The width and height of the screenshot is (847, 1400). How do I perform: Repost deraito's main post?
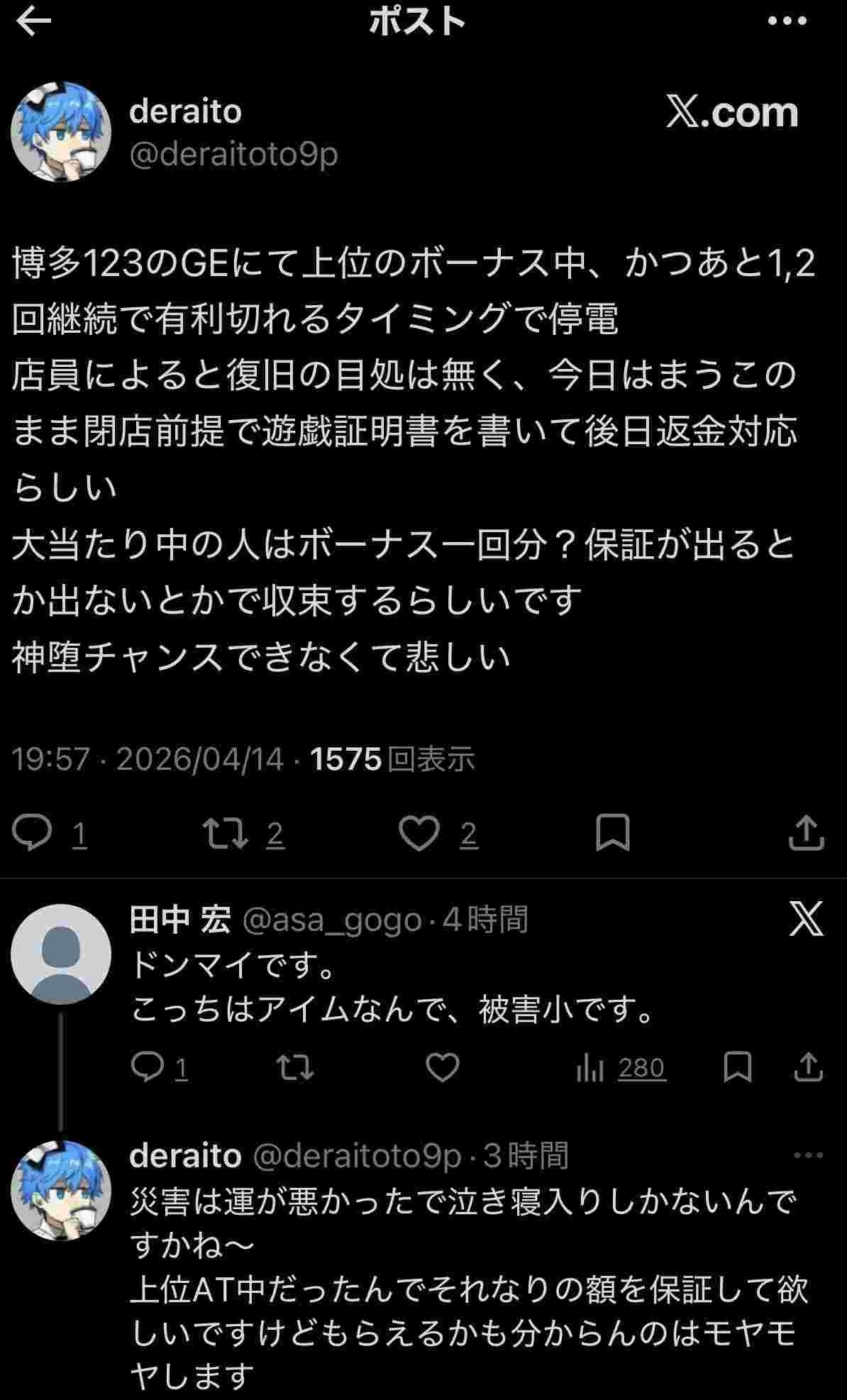point(226,832)
